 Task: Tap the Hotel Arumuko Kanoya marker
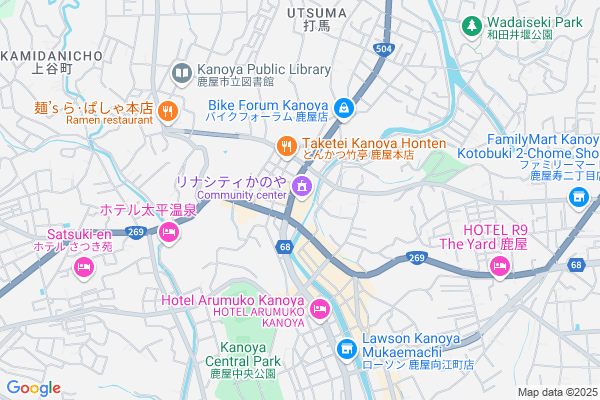pyautogui.click(x=319, y=307)
